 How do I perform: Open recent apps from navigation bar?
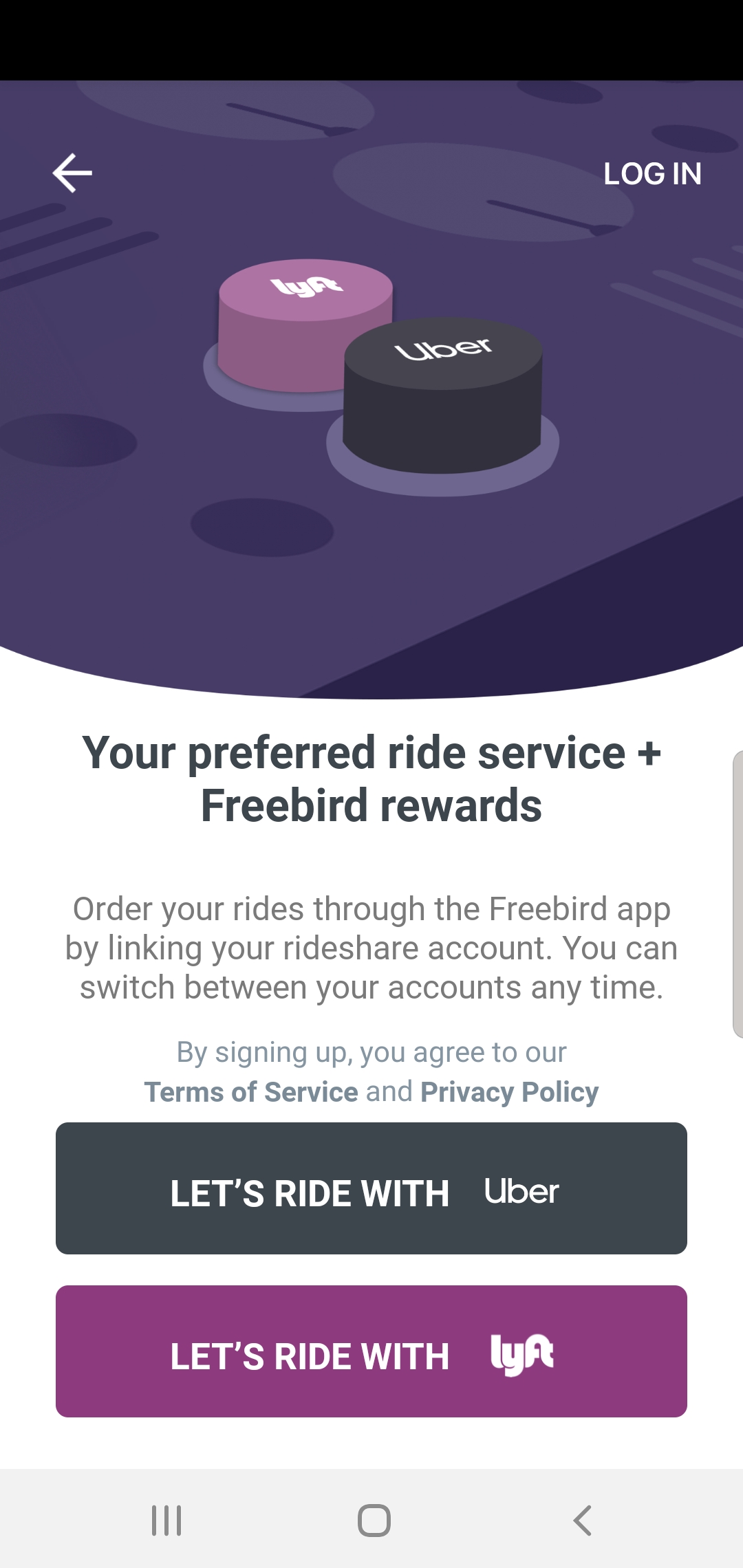tap(166, 1520)
